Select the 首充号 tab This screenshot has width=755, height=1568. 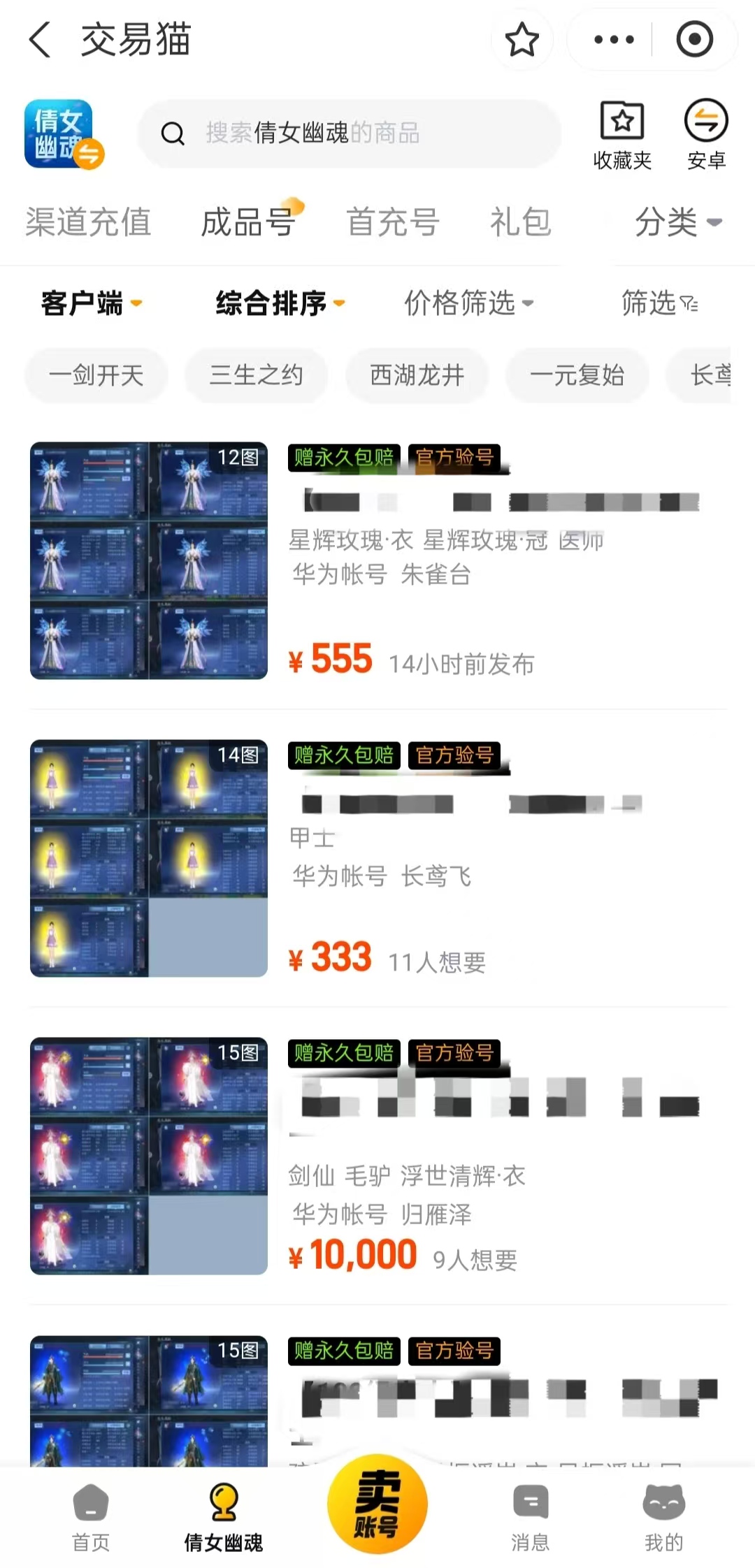pyautogui.click(x=393, y=222)
